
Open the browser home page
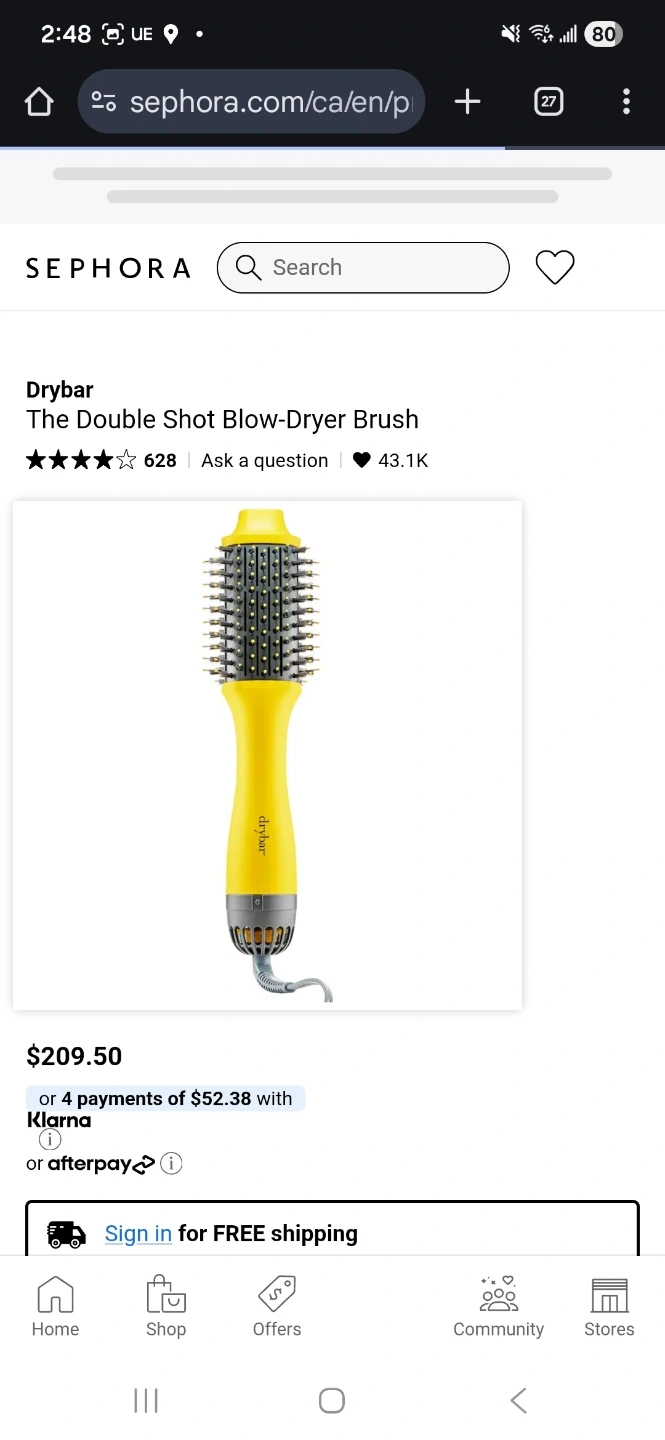(x=38, y=101)
